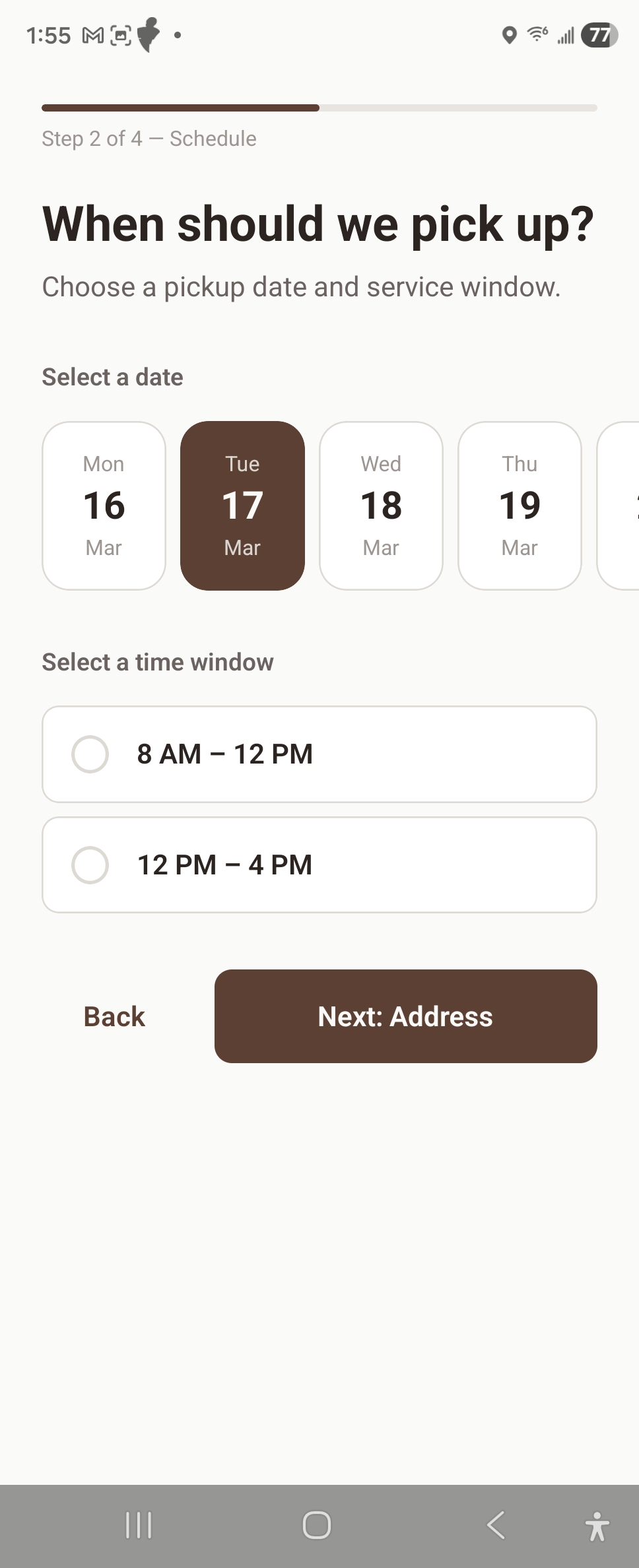This screenshot has width=639, height=1568.
Task: Go back using the Back link
Action: (114, 1016)
